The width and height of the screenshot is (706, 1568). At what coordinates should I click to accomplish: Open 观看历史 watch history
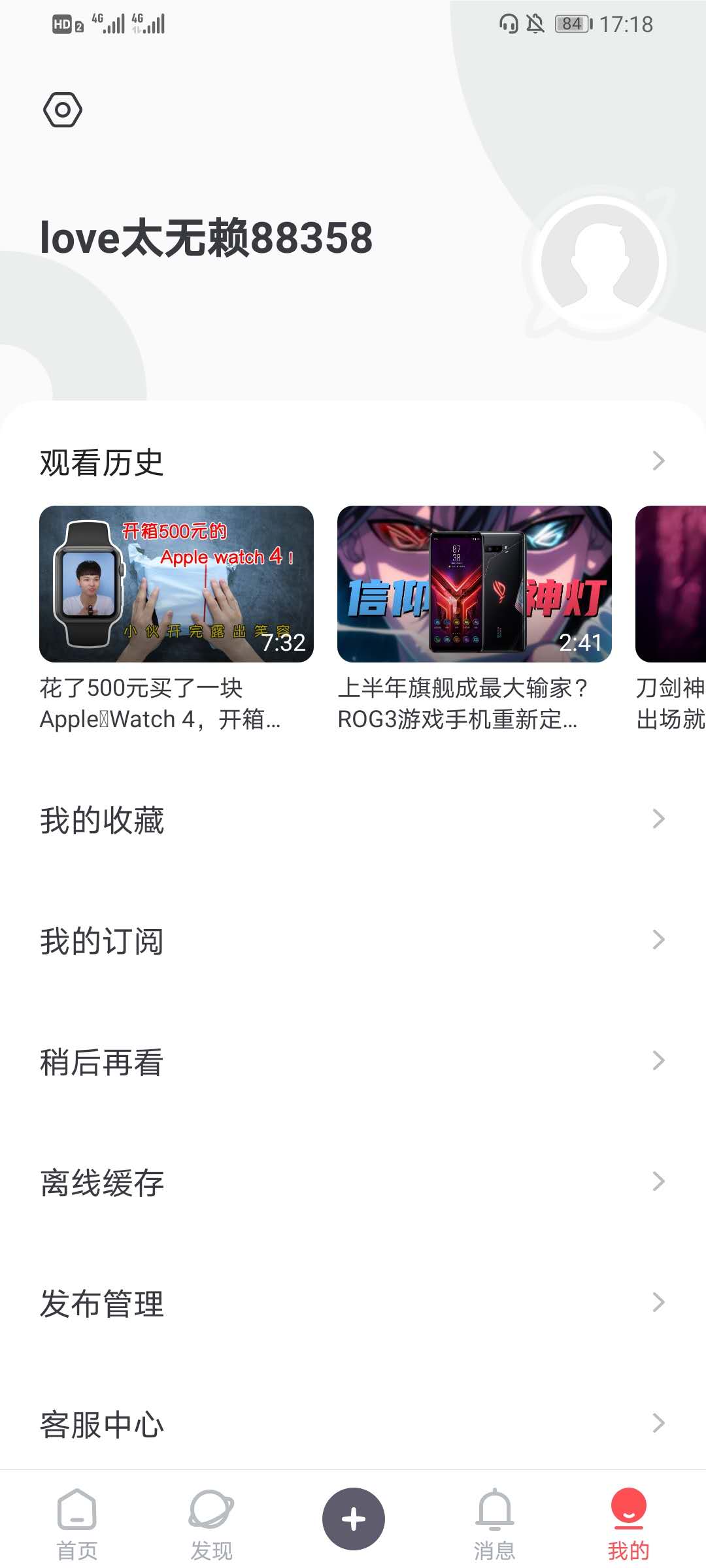click(353, 462)
